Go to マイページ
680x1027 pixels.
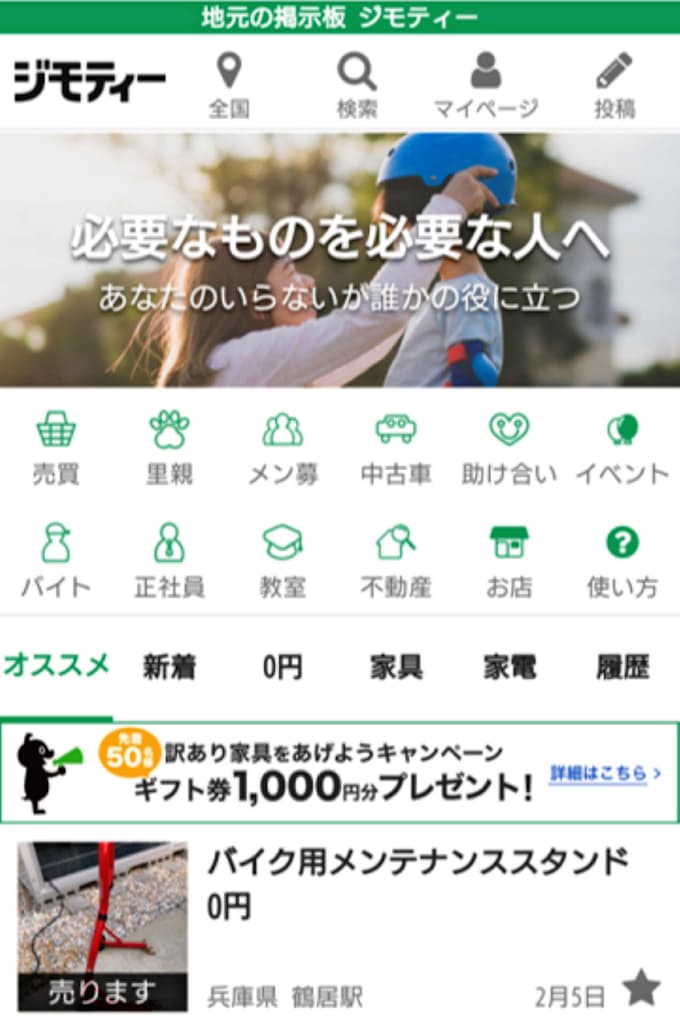point(485,85)
